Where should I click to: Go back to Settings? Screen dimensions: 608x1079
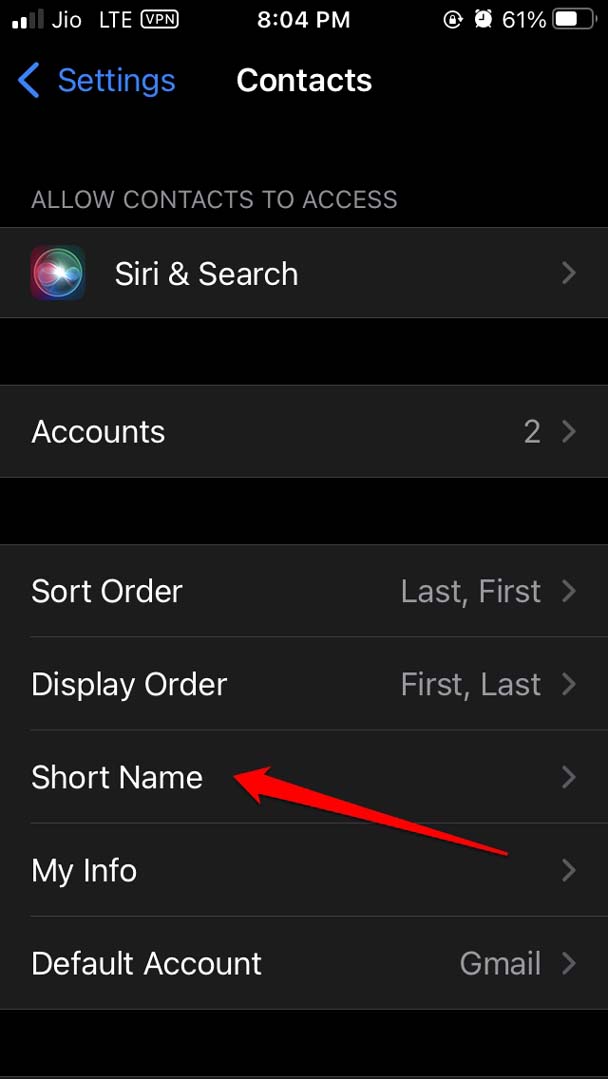point(97,80)
